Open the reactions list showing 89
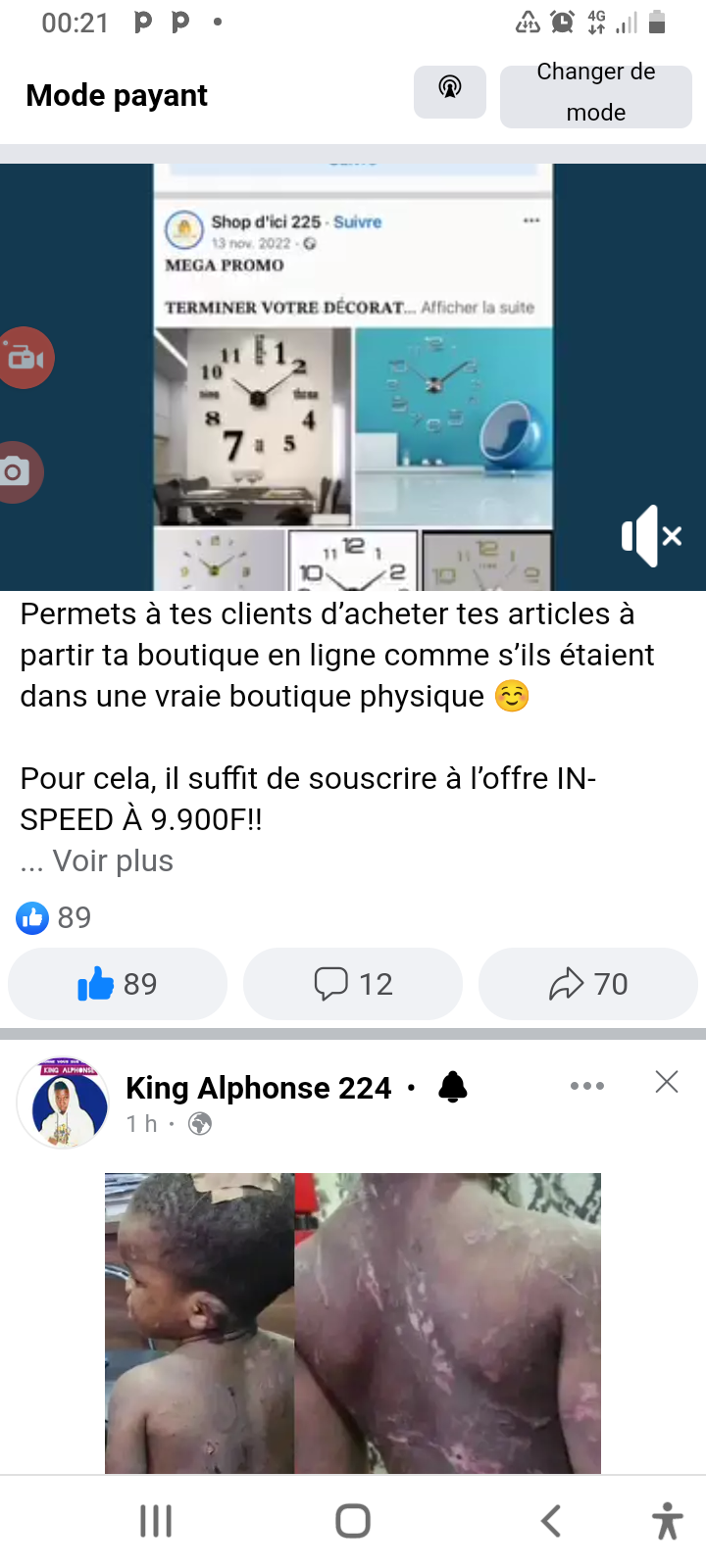This screenshot has height=1568, width=706. tap(55, 917)
